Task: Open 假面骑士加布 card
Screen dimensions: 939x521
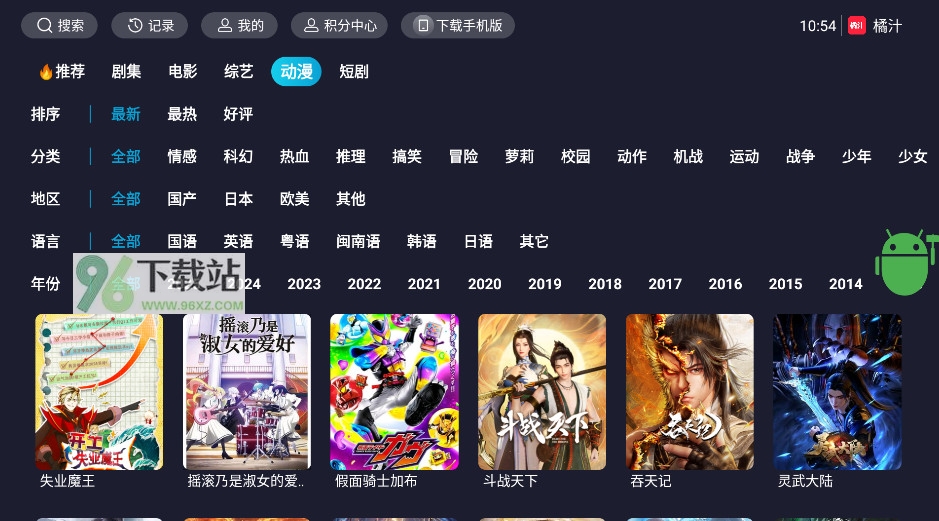Action: coord(394,392)
